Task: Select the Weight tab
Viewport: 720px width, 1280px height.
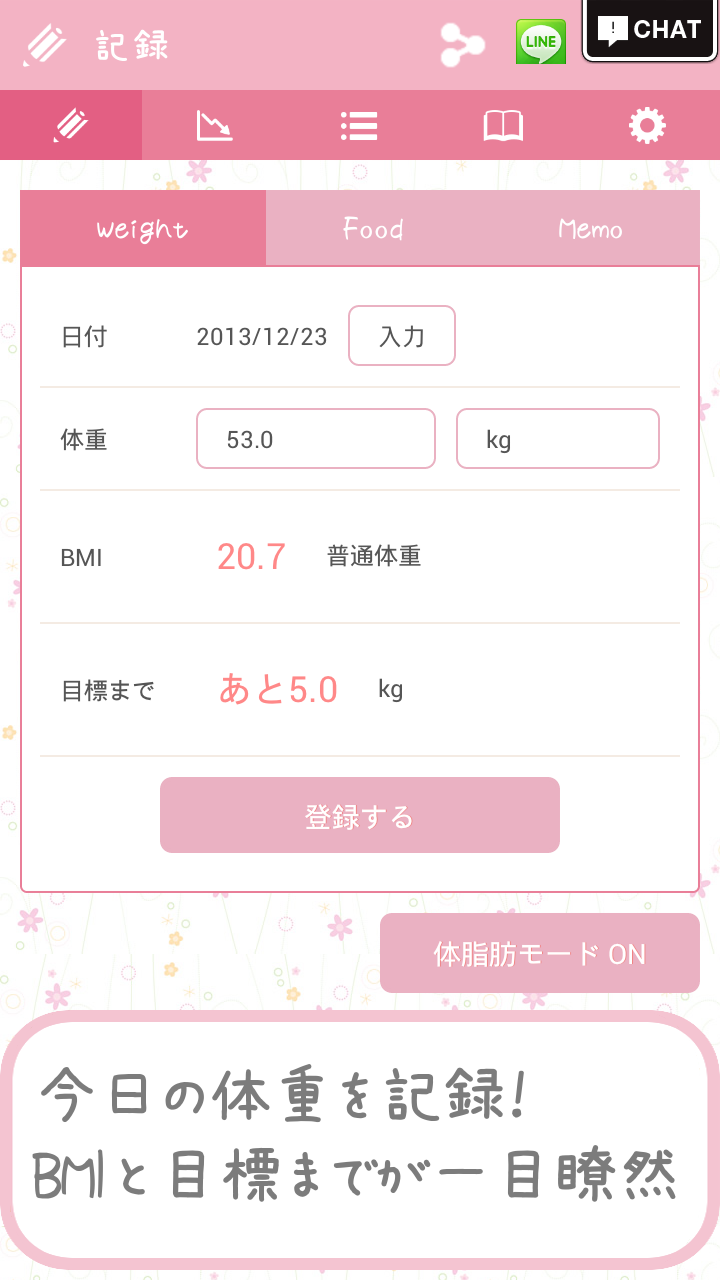Action: point(143,229)
